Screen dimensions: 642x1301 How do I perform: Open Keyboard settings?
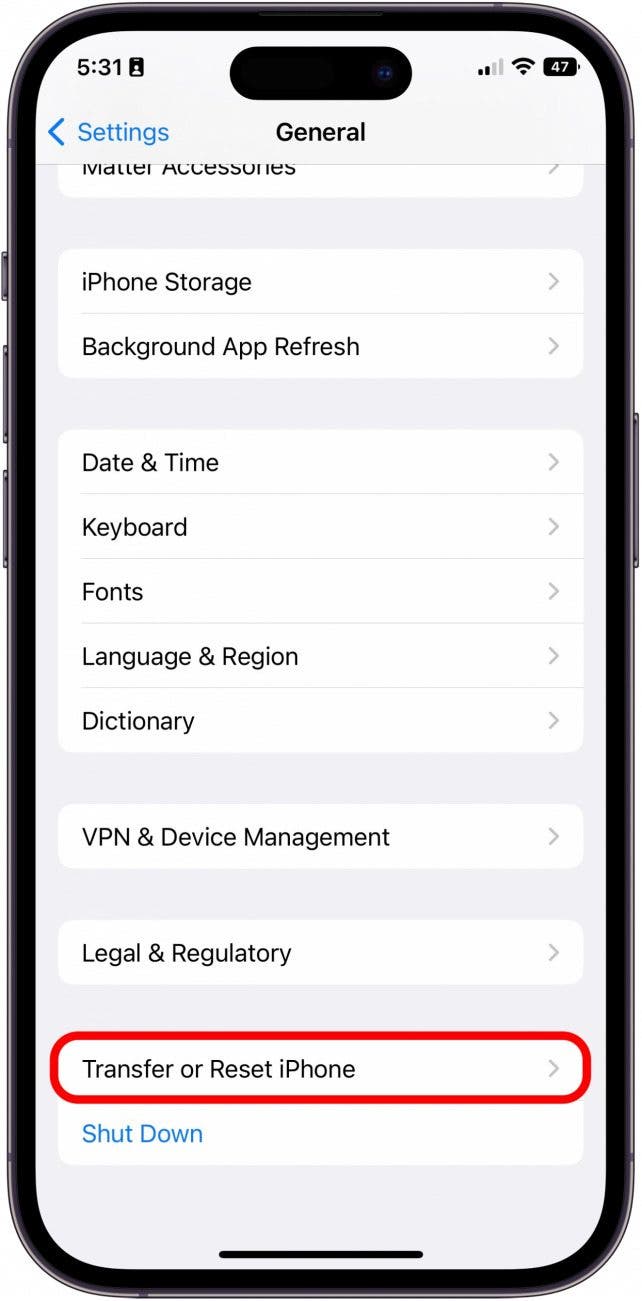320,527
